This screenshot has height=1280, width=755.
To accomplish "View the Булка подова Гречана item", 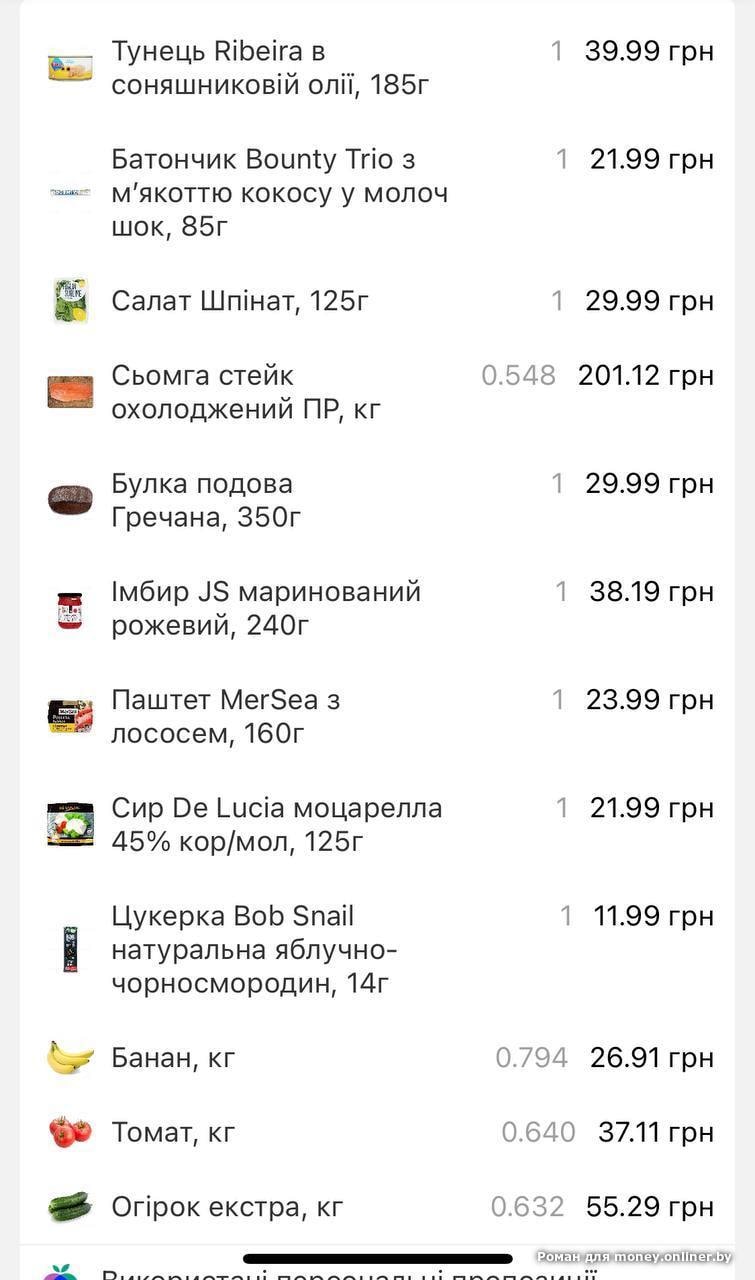I will [206, 500].
